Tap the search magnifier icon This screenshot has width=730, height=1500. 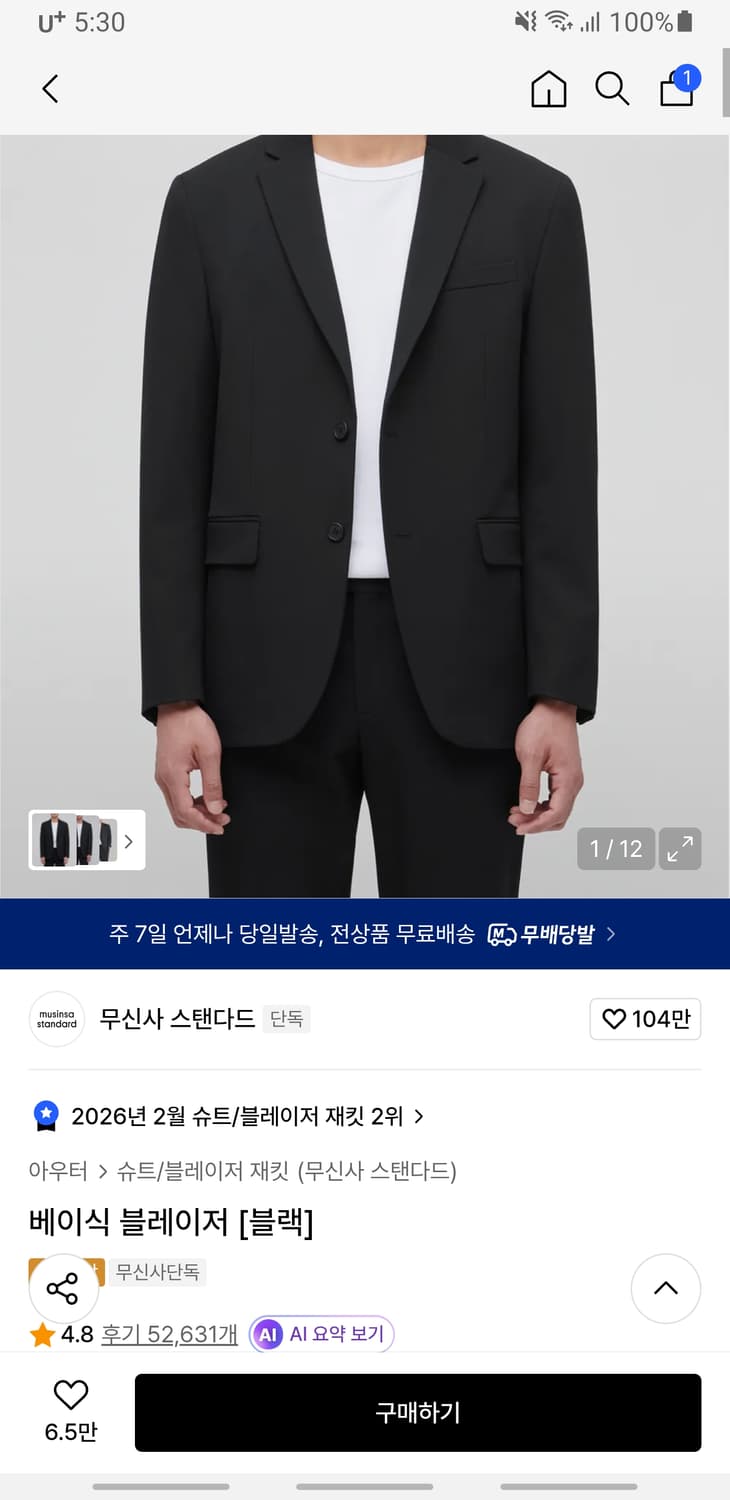(612, 88)
